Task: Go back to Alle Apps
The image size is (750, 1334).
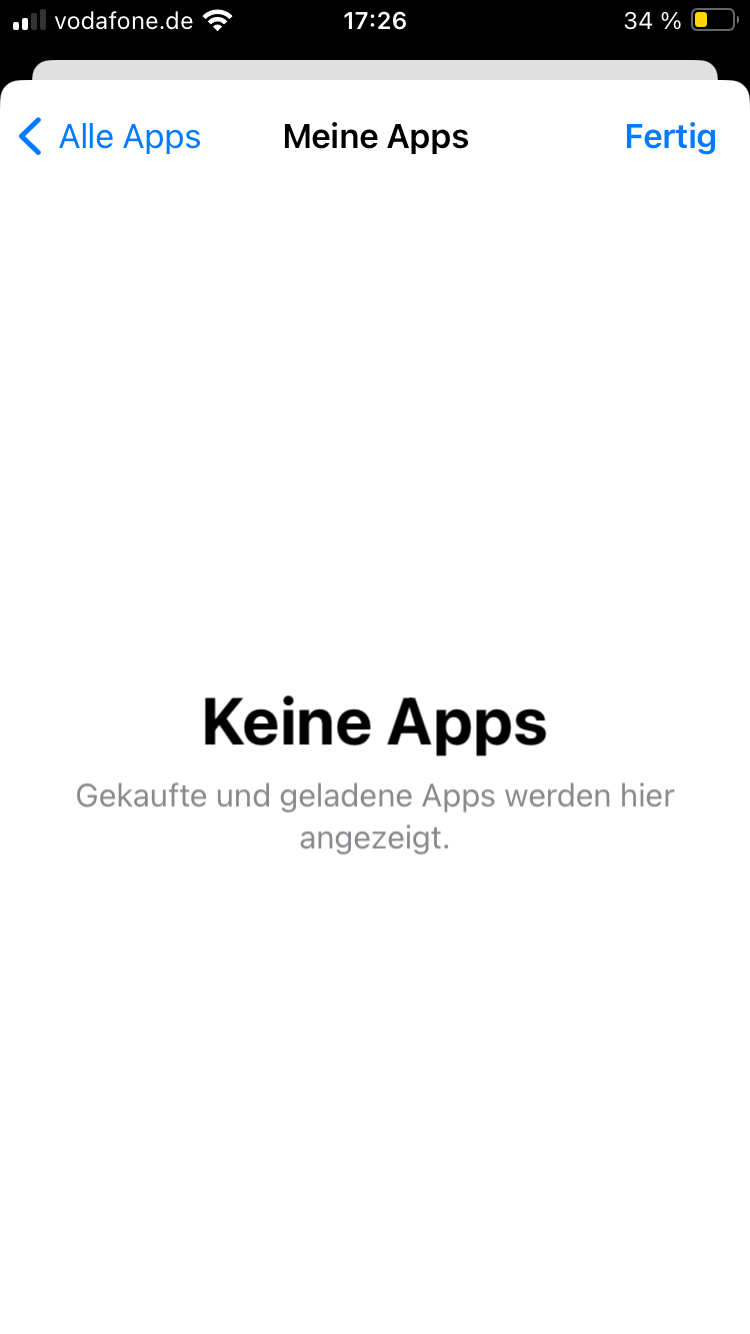Action: point(111,136)
